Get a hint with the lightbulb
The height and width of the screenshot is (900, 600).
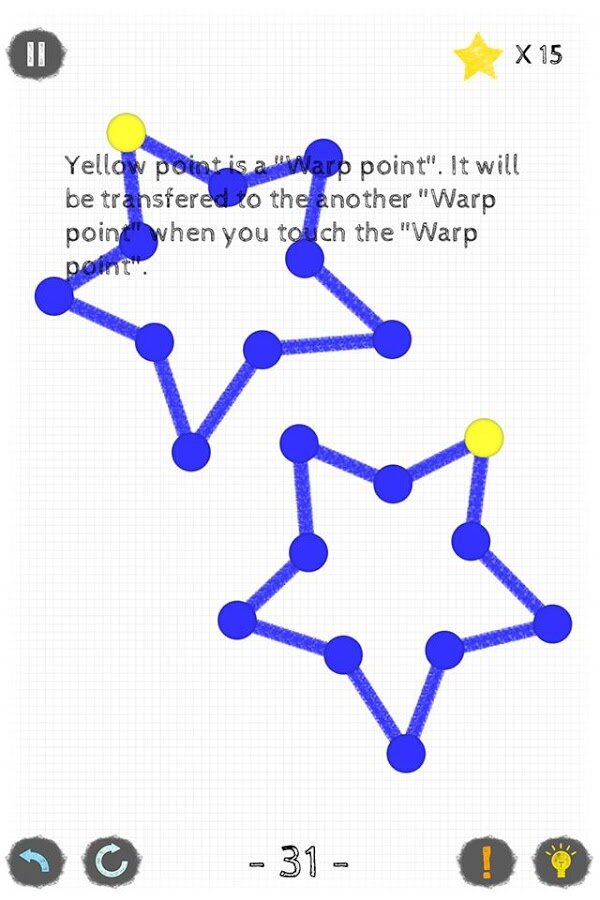pos(562,861)
